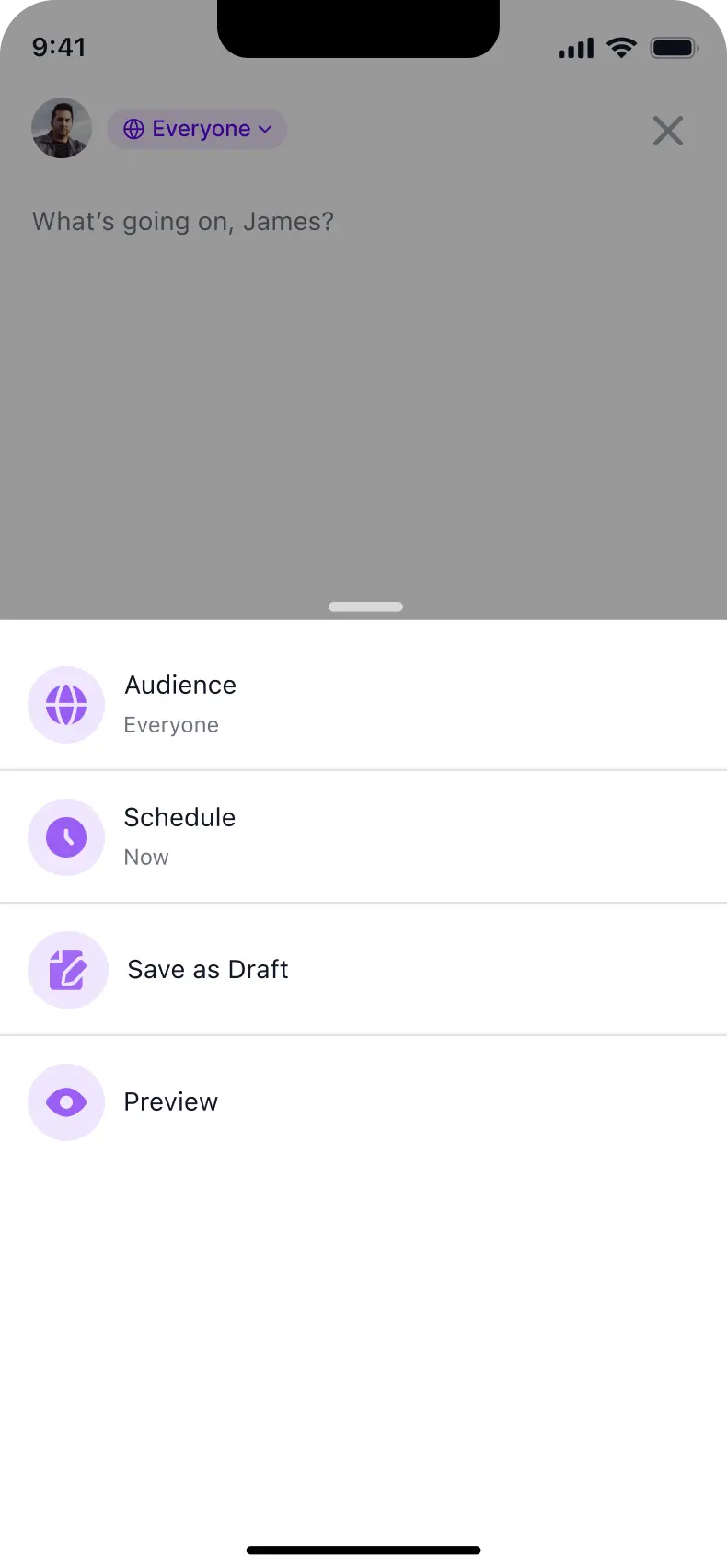The width and height of the screenshot is (727, 1568).
Task: Tap the globe icon inside the Everyone pill
Action: (134, 129)
